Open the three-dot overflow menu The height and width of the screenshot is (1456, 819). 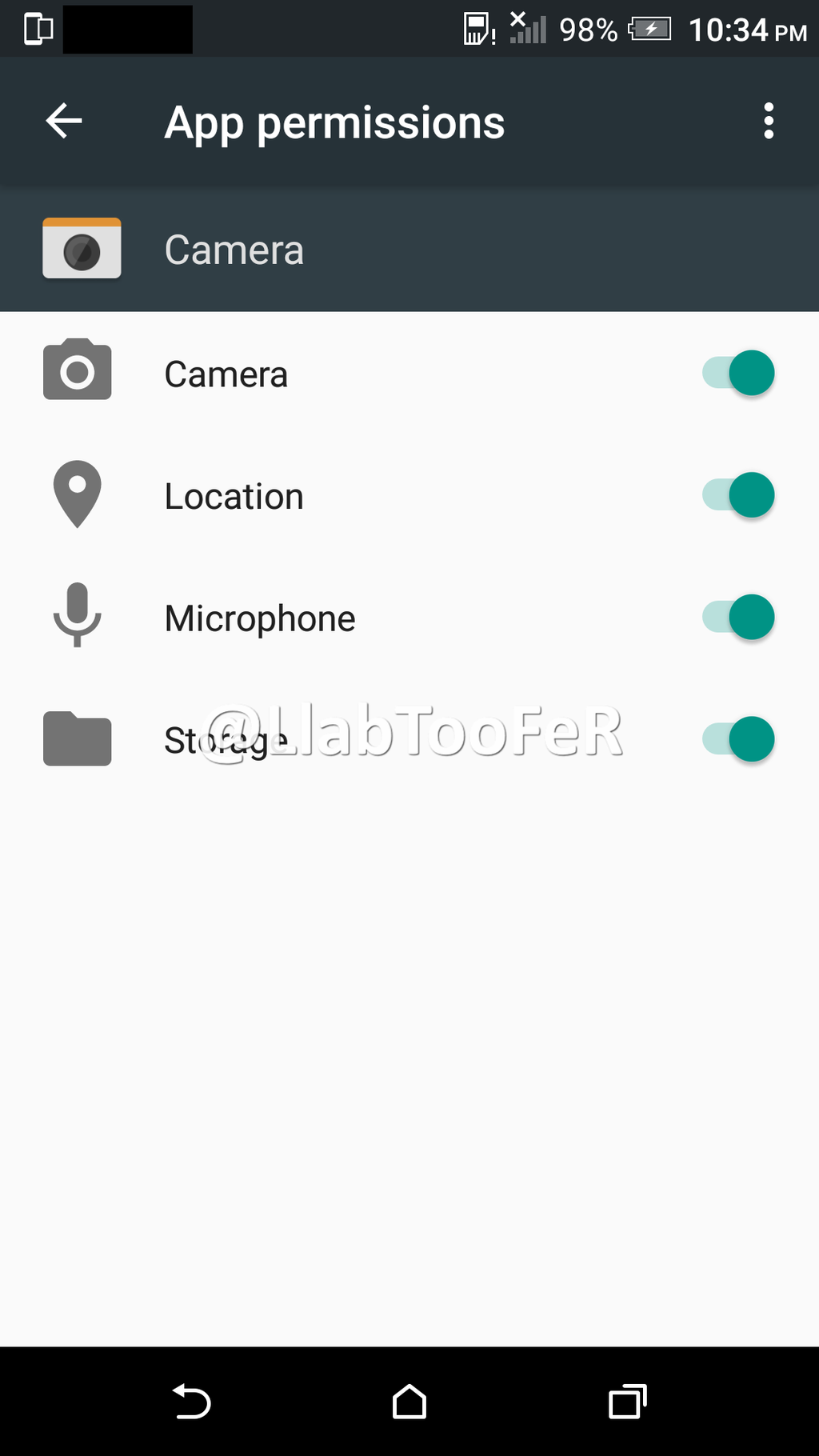[768, 122]
